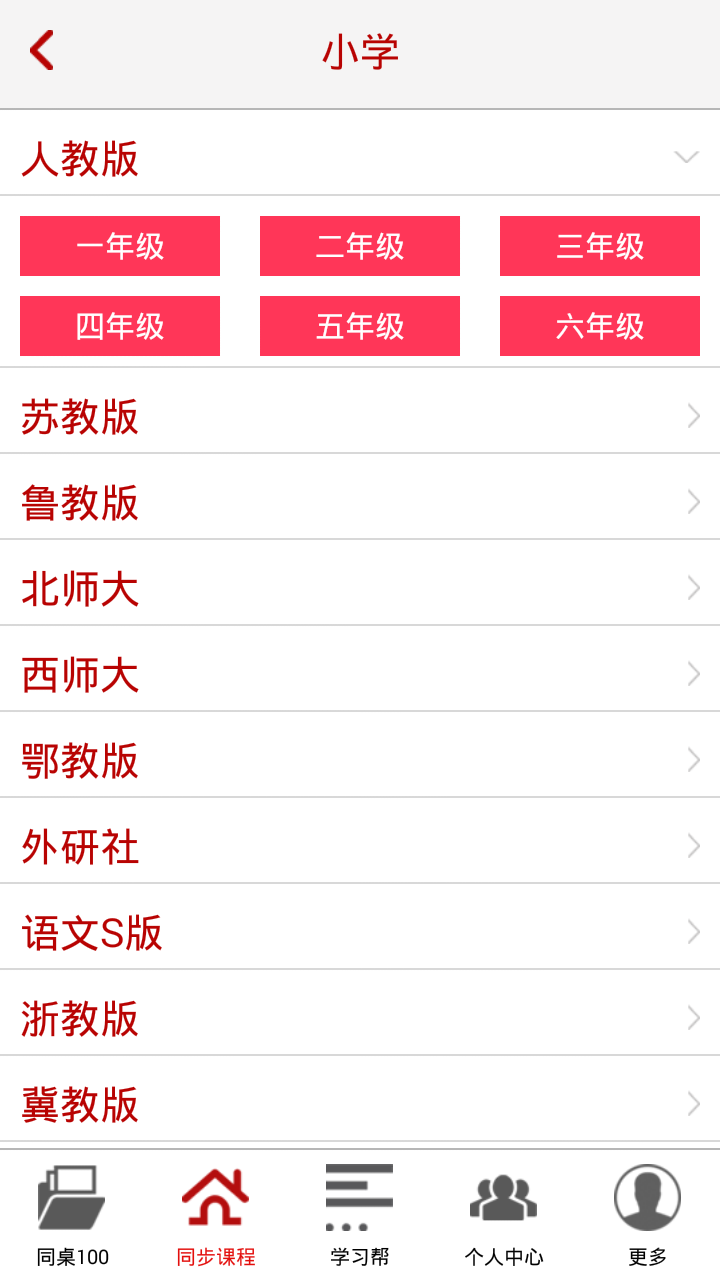The height and width of the screenshot is (1280, 720).
Task: Open 语文S版 edition
Action: click(x=360, y=932)
